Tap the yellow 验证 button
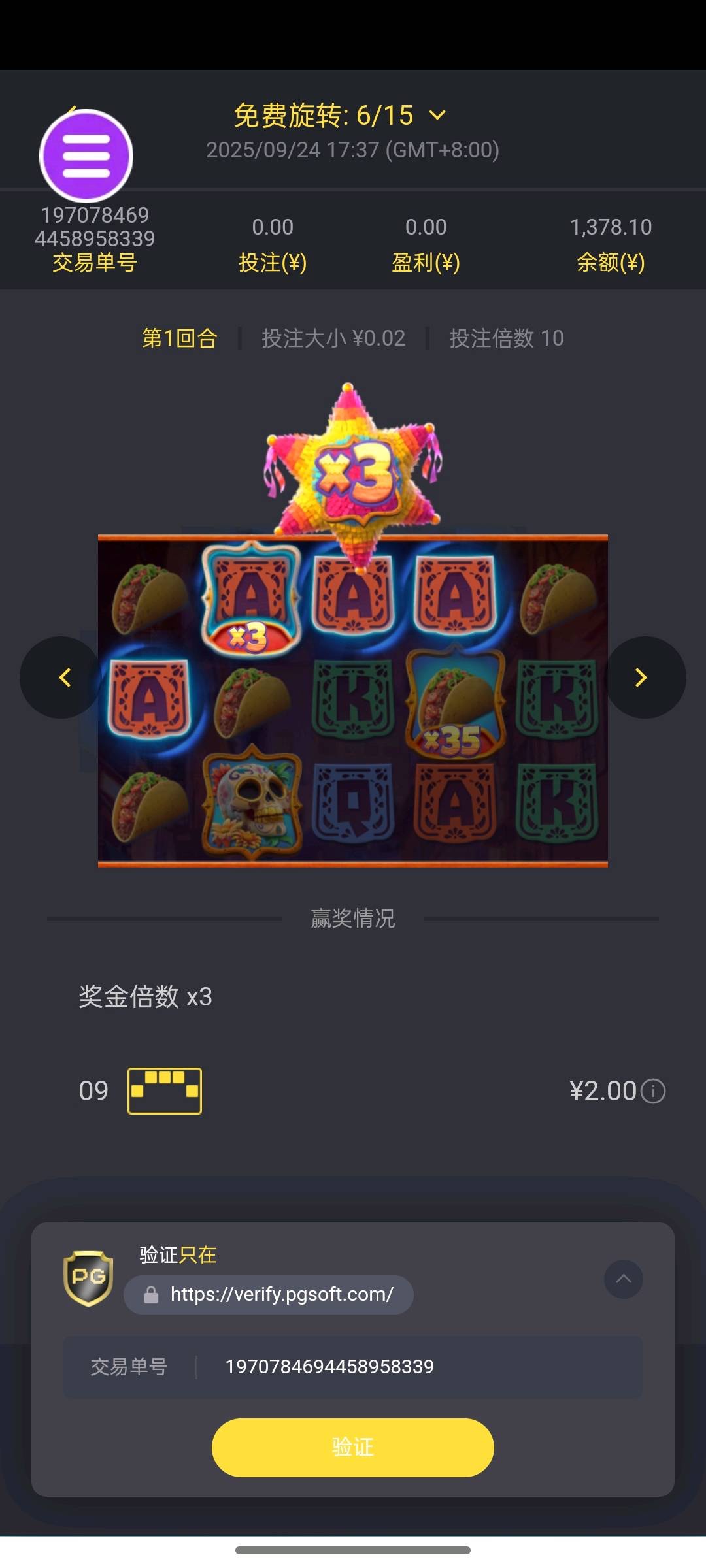 pos(352,1447)
